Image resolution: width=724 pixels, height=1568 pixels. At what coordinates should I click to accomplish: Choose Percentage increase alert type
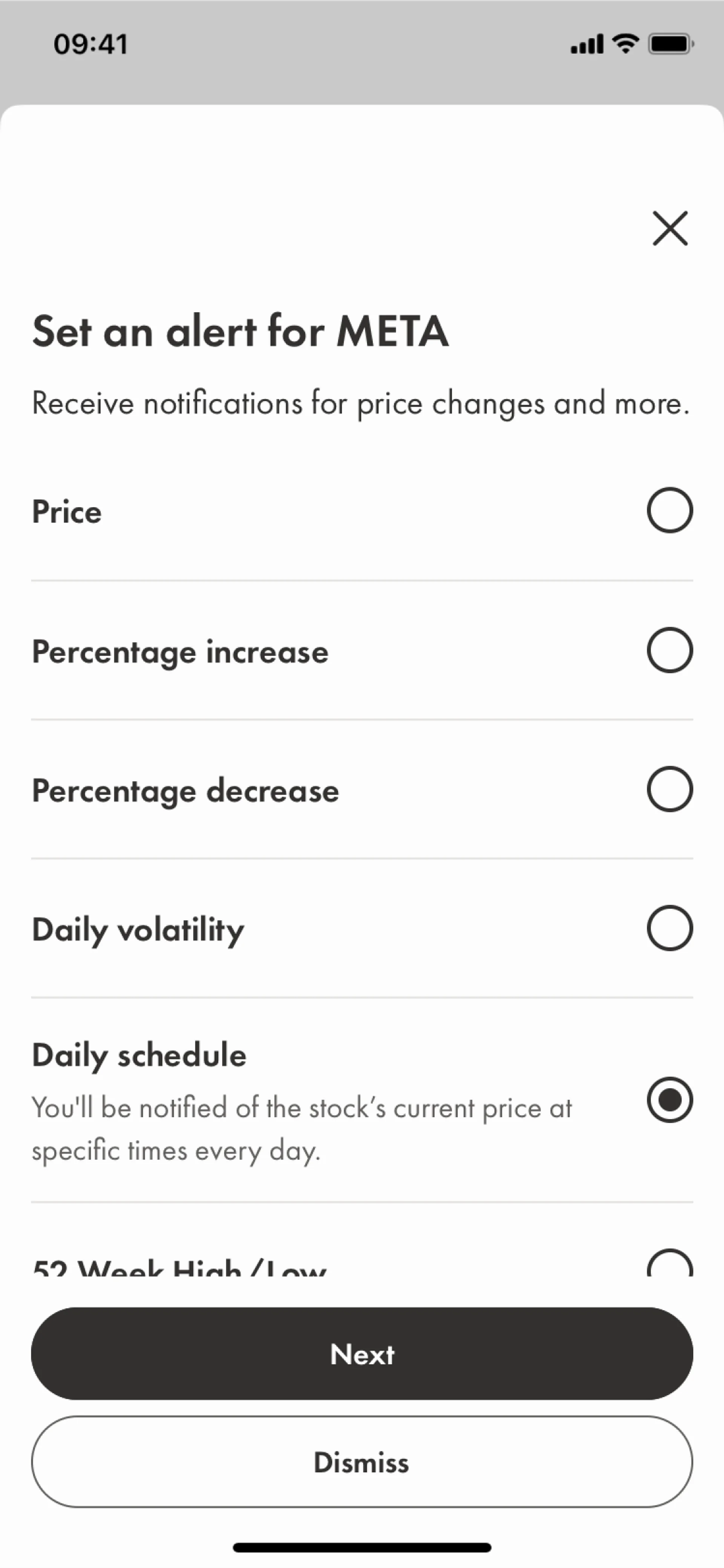tap(669, 650)
